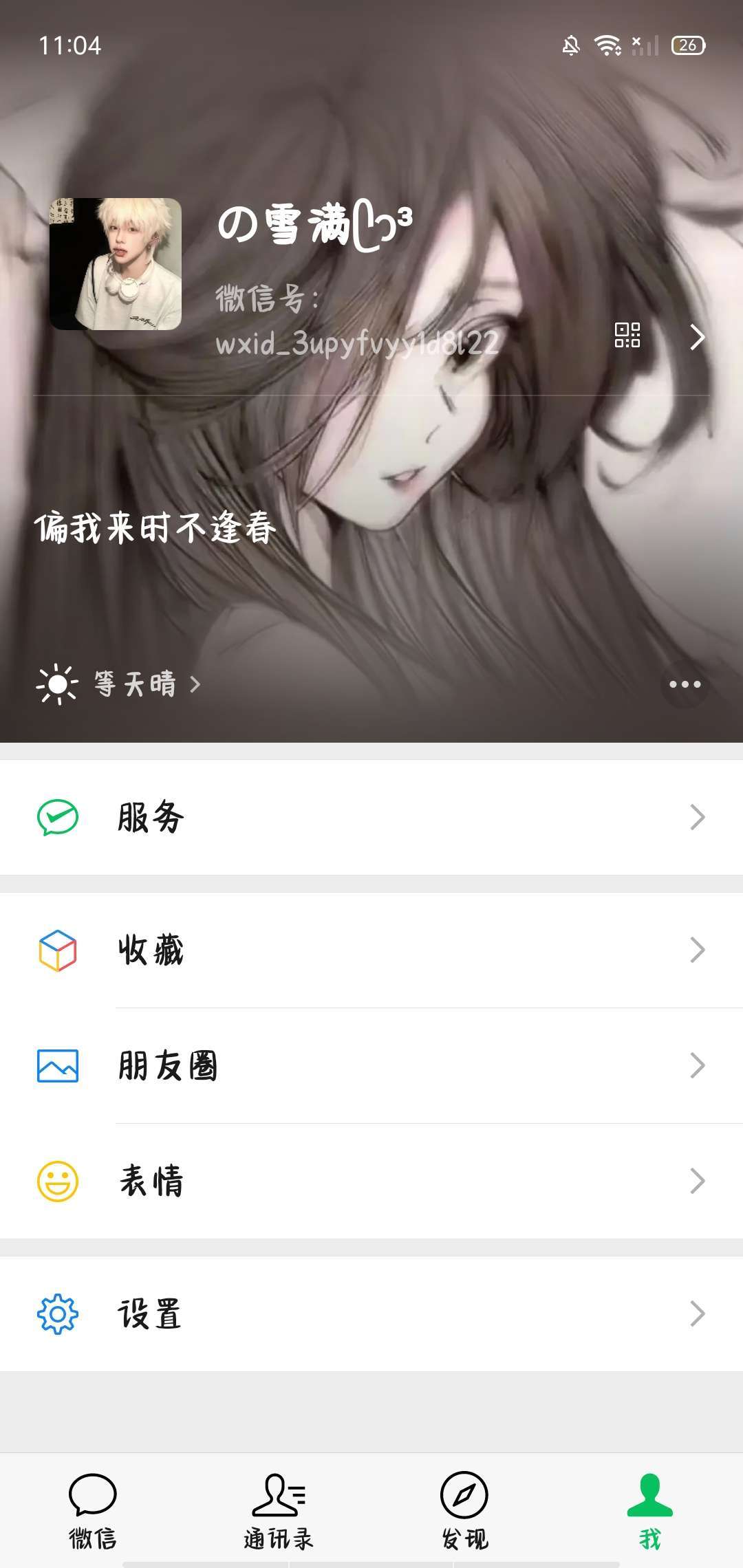
Task: Select the 我 tab
Action: point(649,1510)
